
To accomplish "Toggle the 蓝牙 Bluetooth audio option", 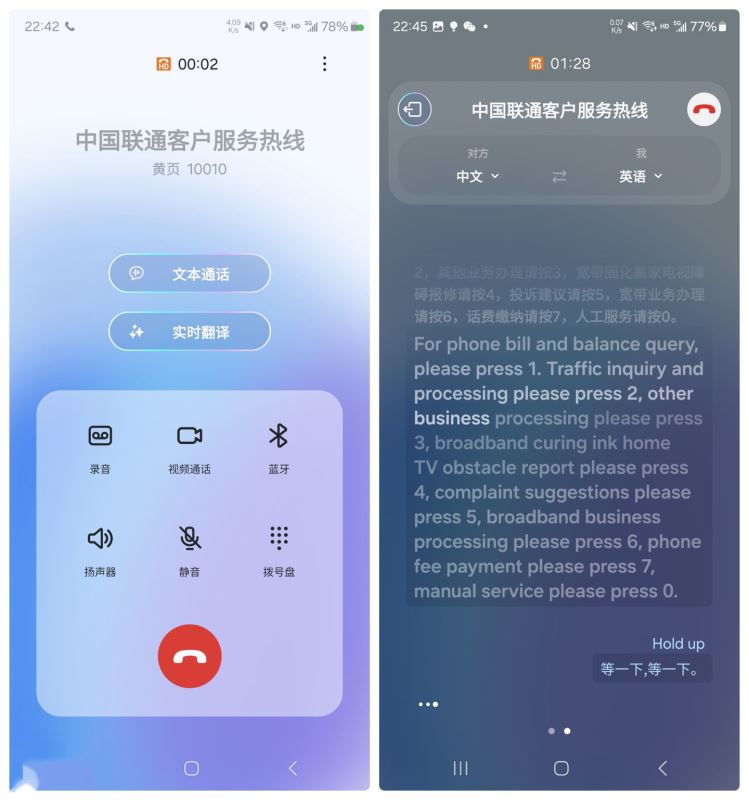I will point(279,445).
